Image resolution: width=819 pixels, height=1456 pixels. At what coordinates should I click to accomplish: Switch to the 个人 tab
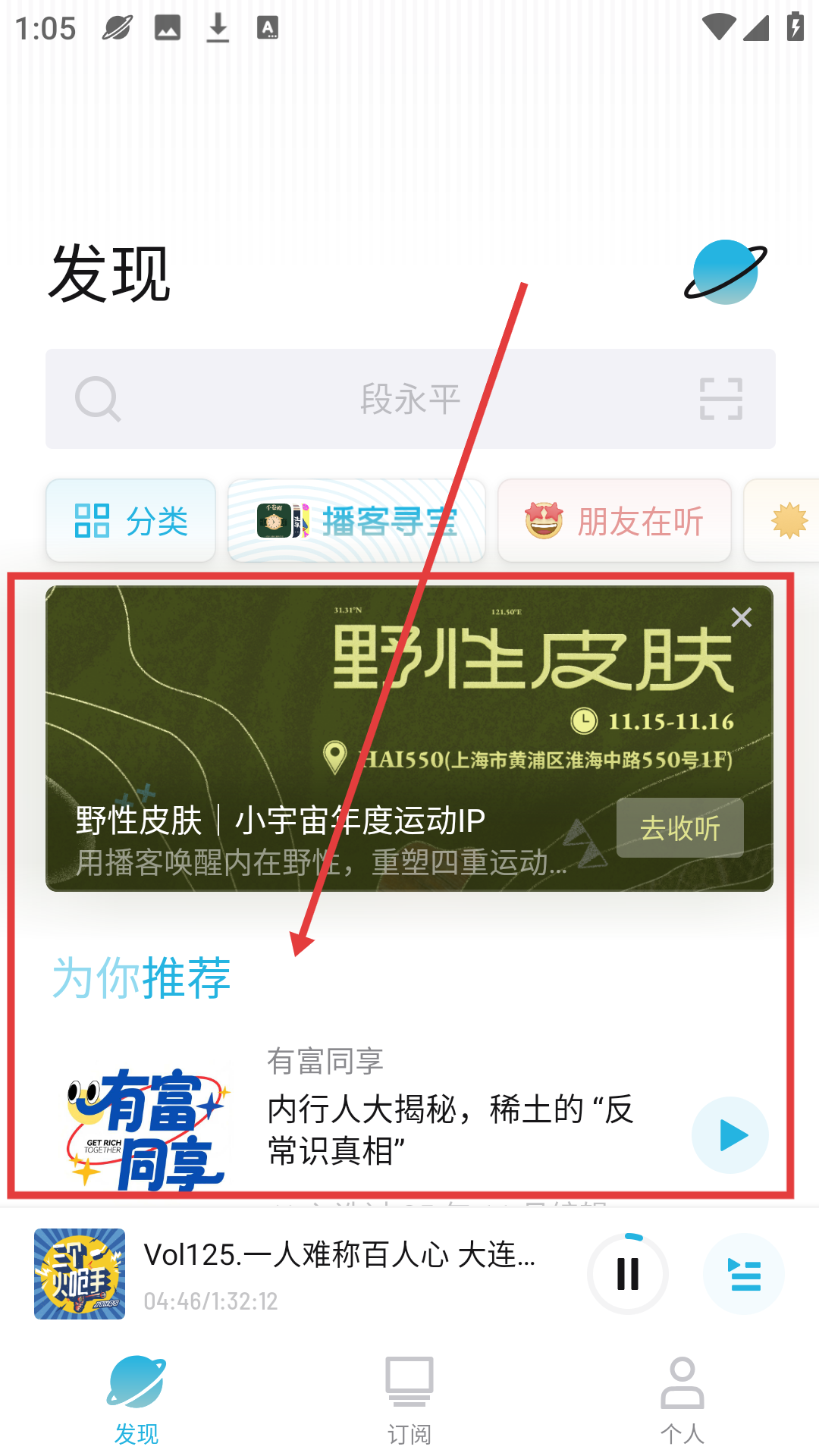[682, 1399]
